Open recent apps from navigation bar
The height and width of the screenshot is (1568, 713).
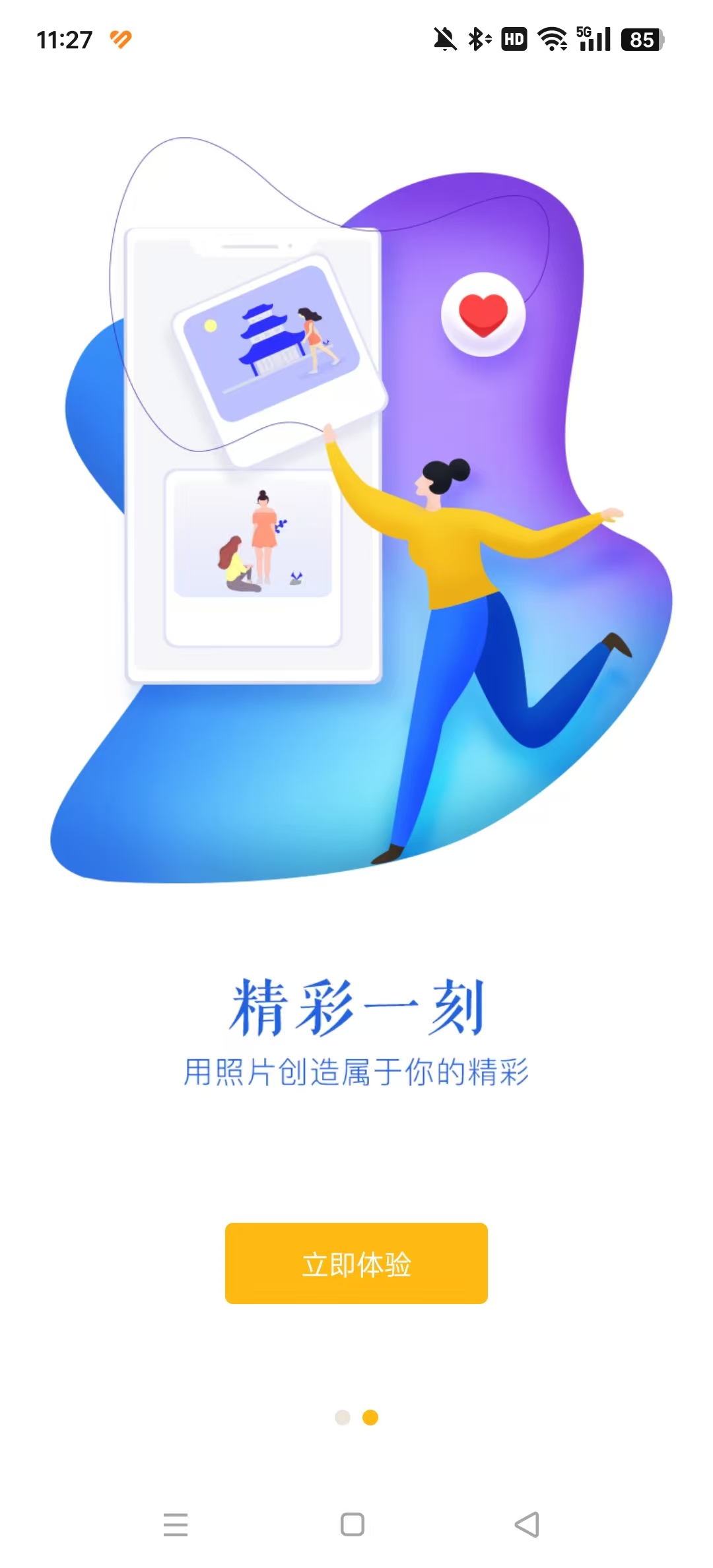[176, 1524]
